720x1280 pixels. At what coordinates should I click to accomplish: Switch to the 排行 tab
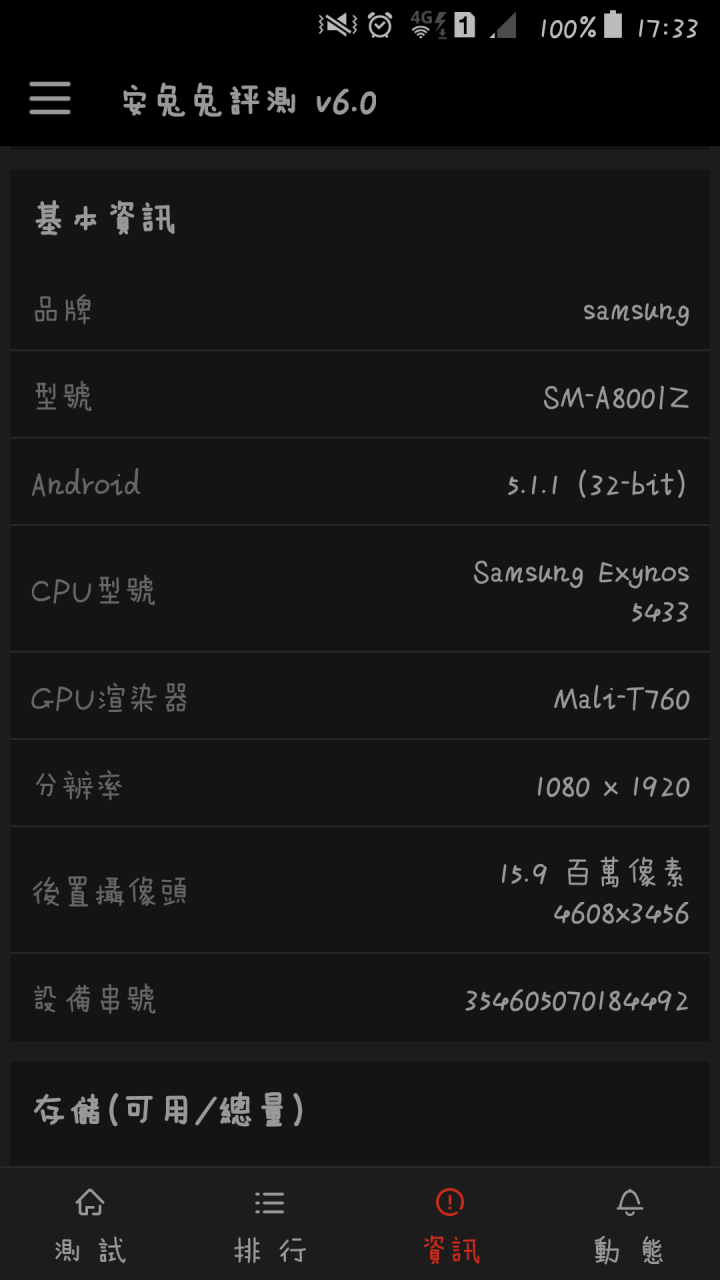coord(270,1224)
